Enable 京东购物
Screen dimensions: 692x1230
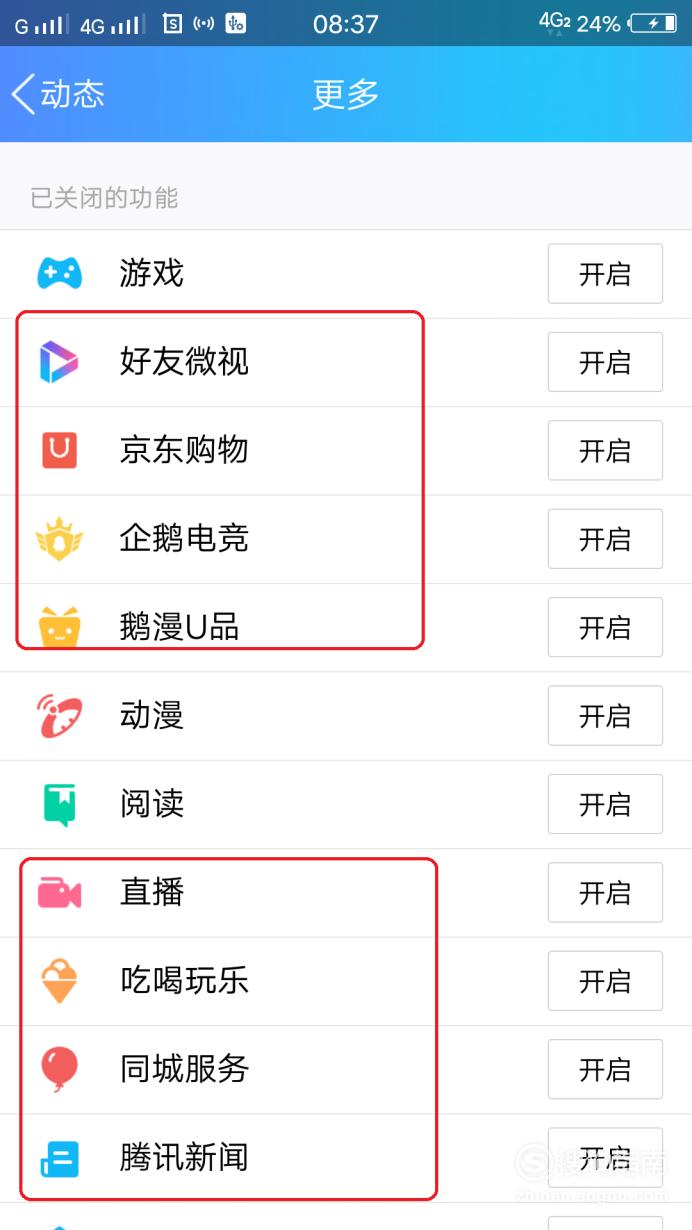pos(605,450)
